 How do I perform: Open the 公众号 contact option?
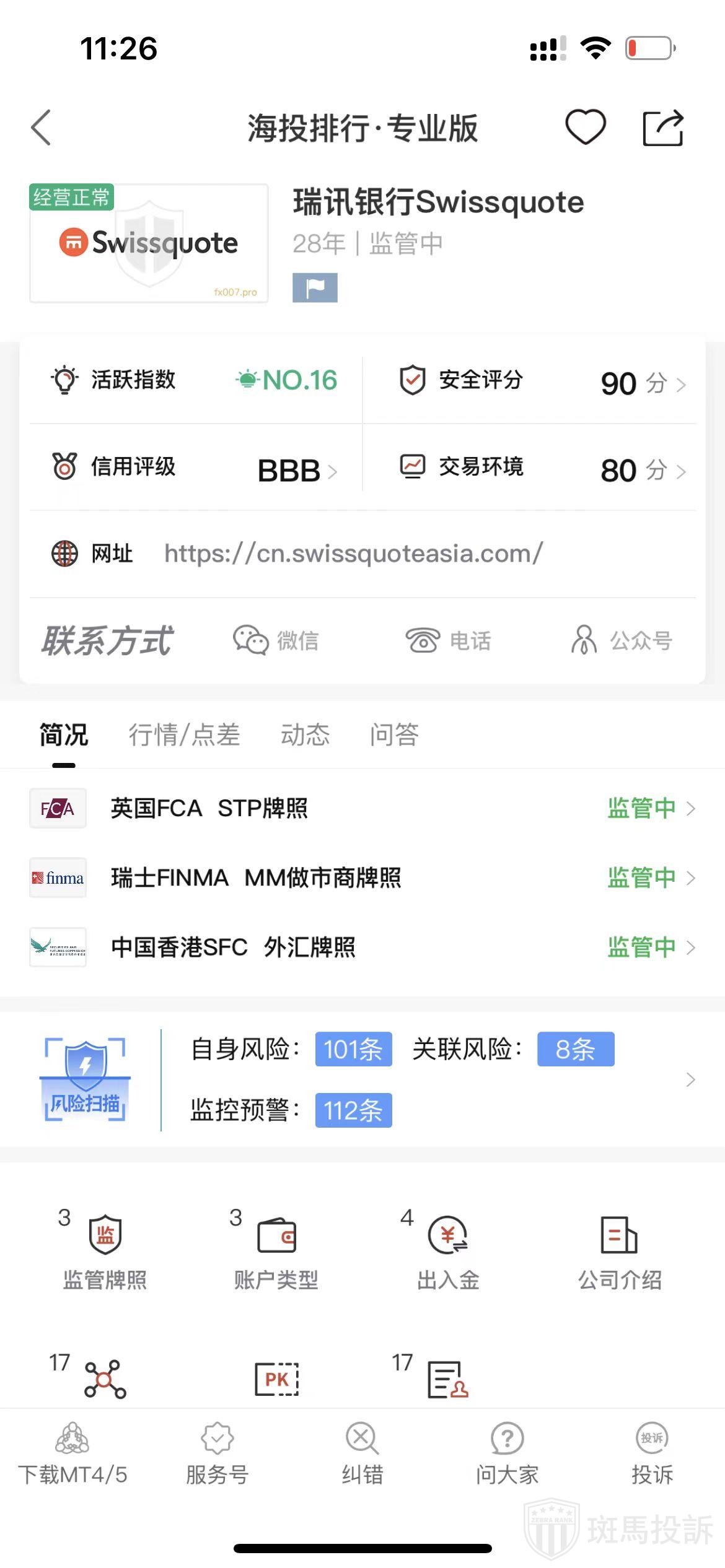(x=622, y=640)
